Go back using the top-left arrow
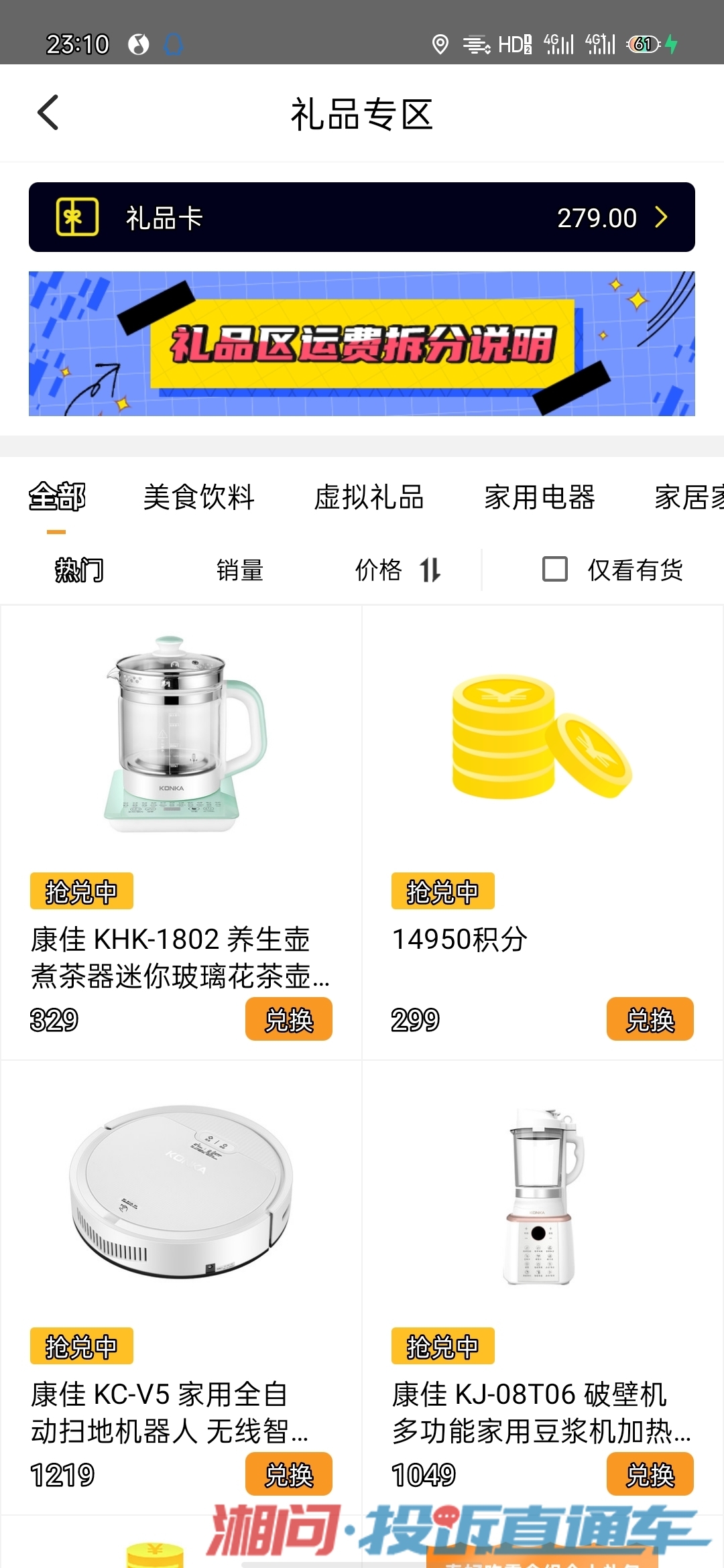 tap(48, 113)
